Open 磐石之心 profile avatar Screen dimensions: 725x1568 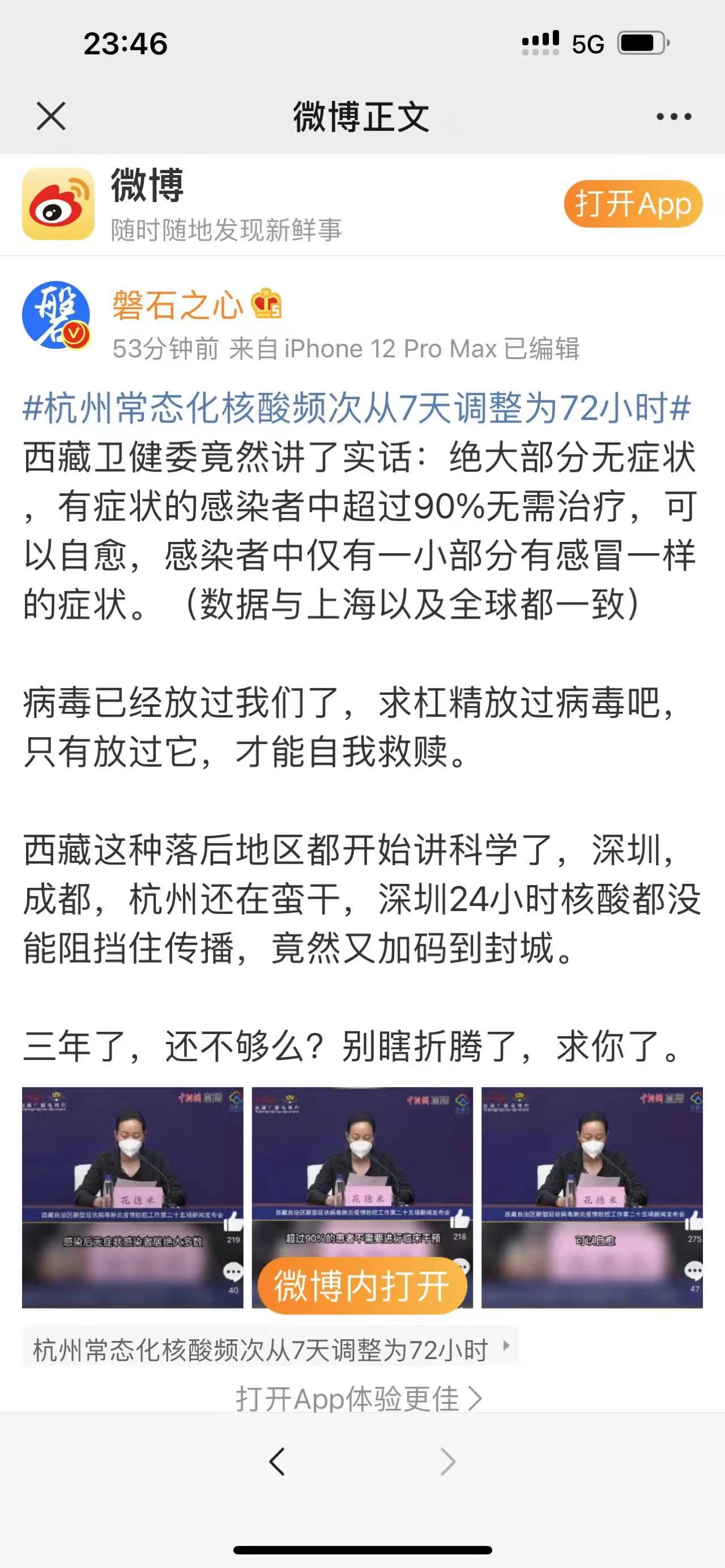(x=56, y=315)
